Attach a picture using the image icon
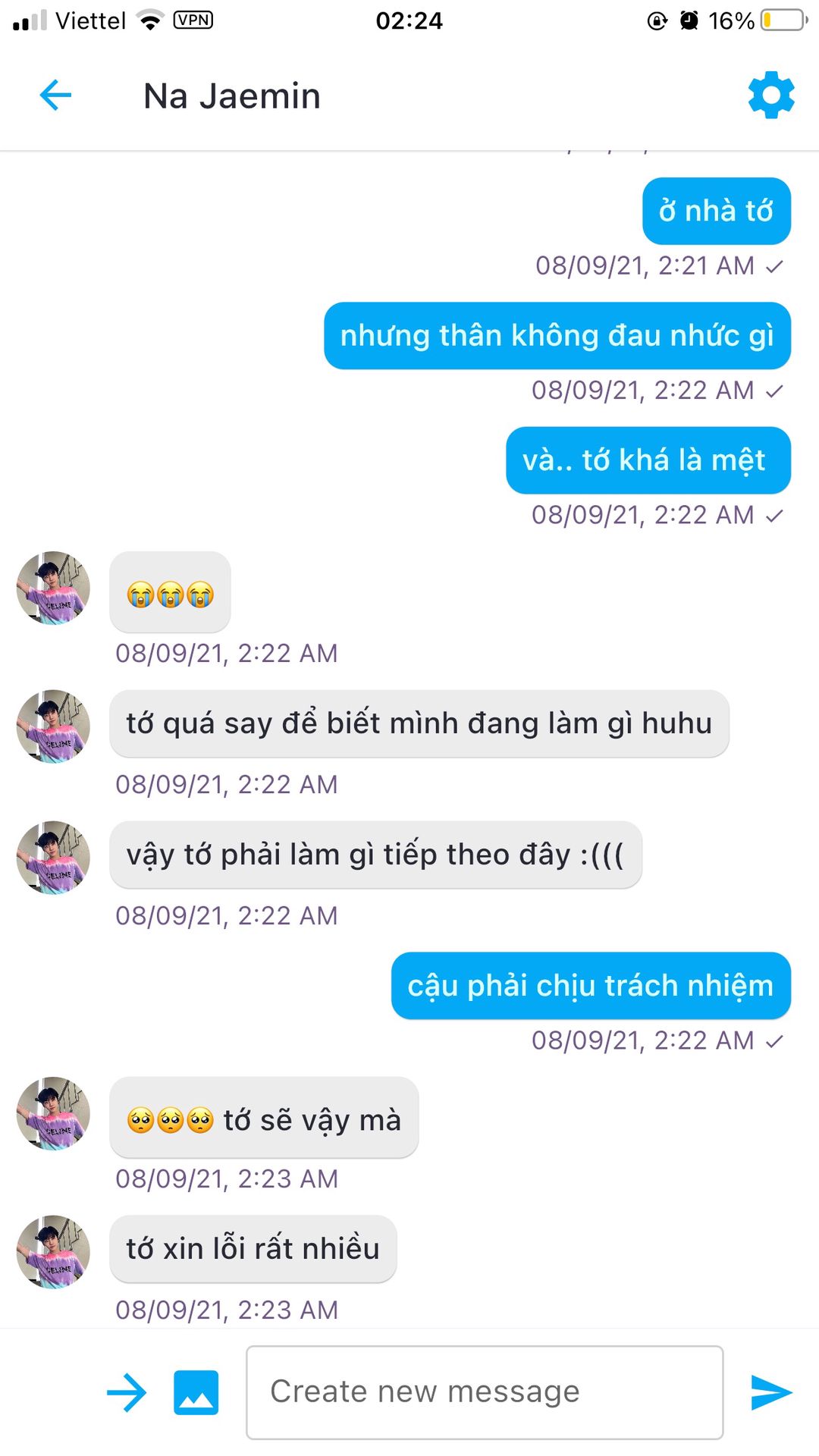Screen dimensions: 819x1456 [x=196, y=1392]
